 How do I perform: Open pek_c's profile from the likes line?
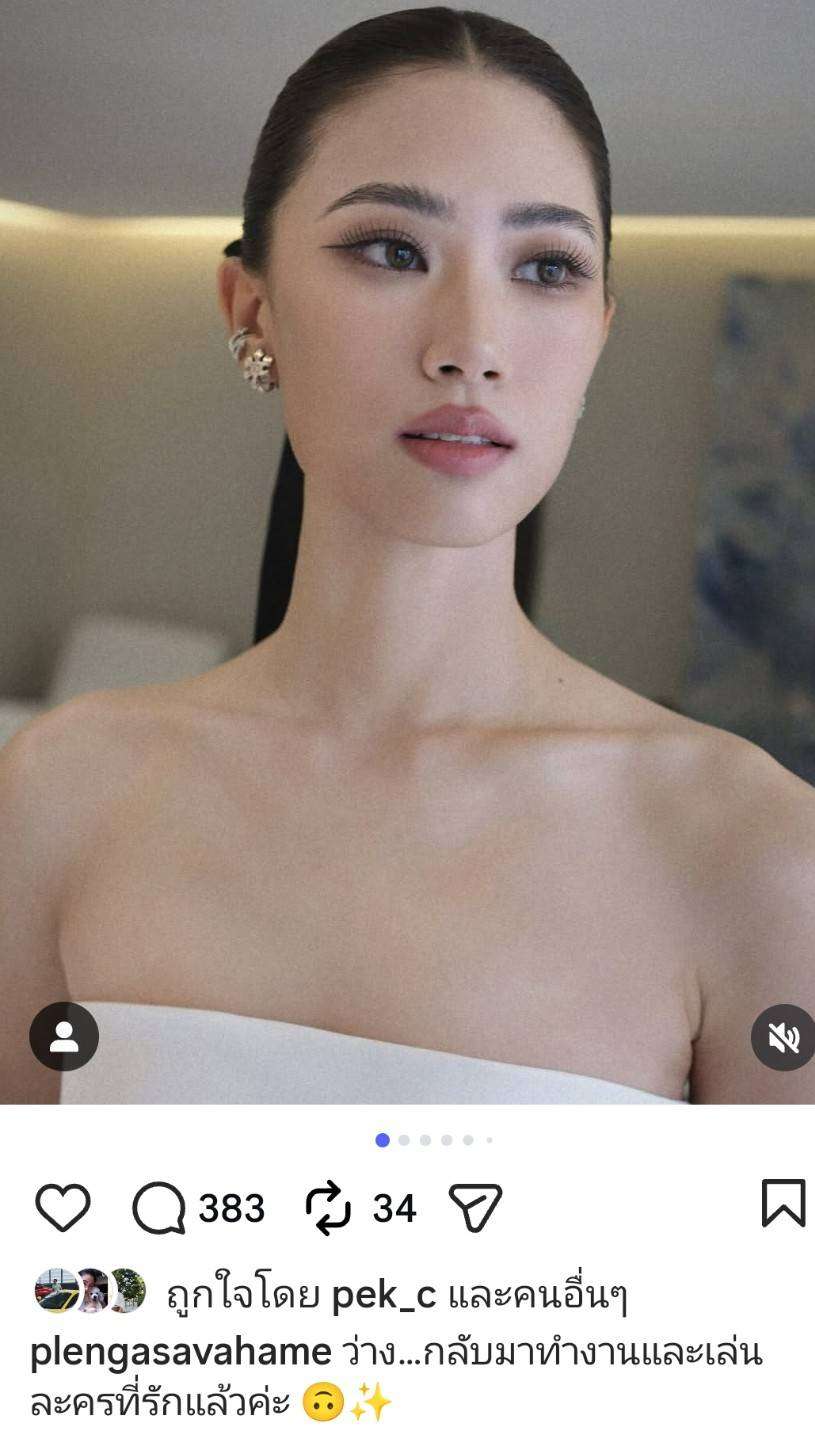pyautogui.click(x=383, y=1295)
